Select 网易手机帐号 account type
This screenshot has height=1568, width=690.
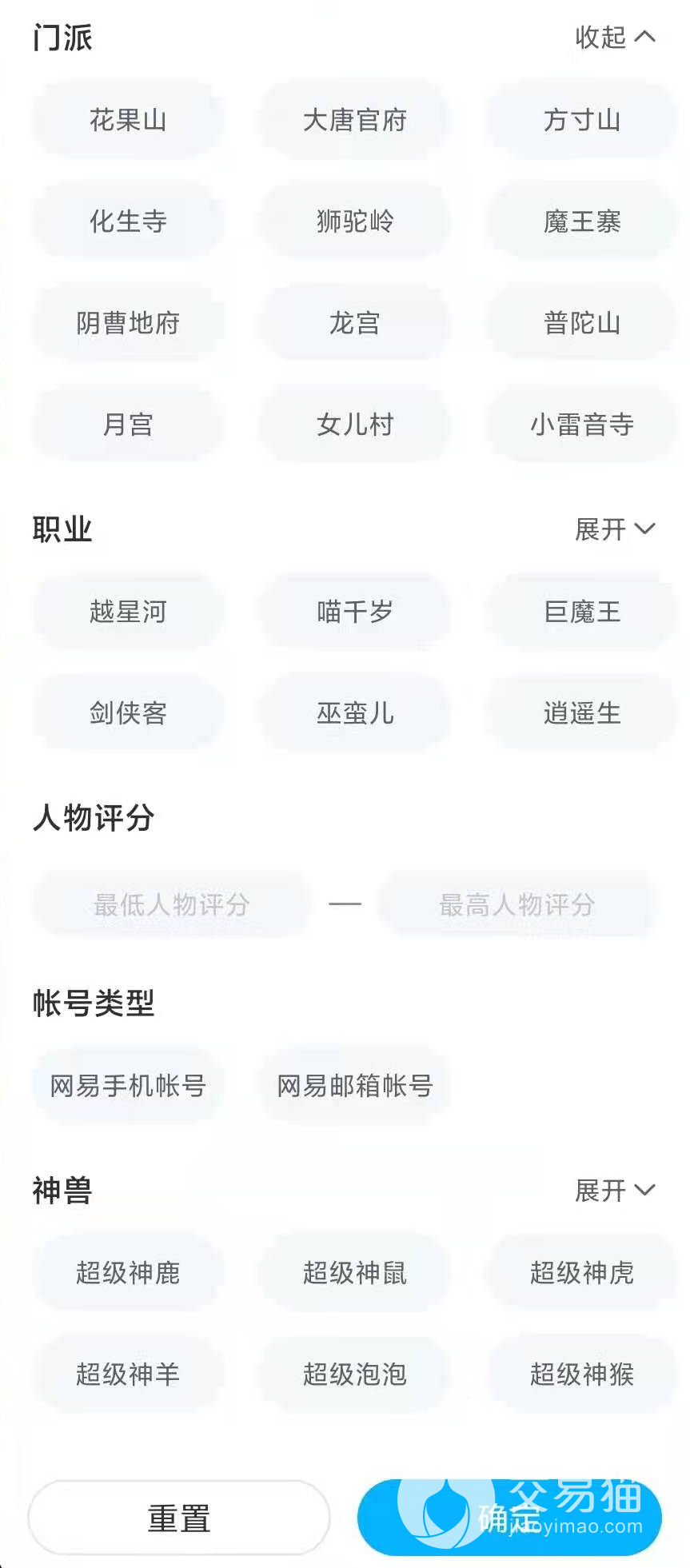[x=128, y=1086]
